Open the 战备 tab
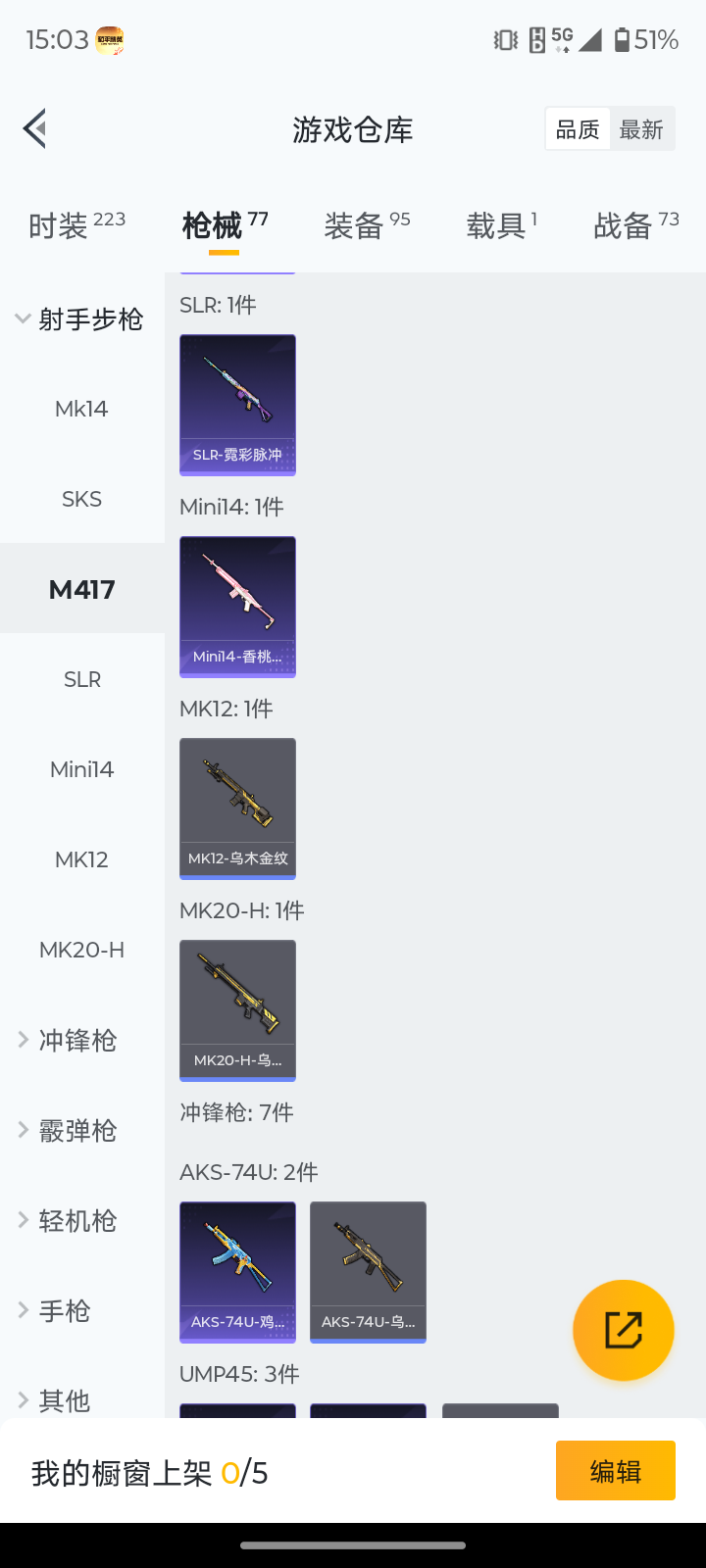The width and height of the screenshot is (706, 1568). tap(635, 226)
